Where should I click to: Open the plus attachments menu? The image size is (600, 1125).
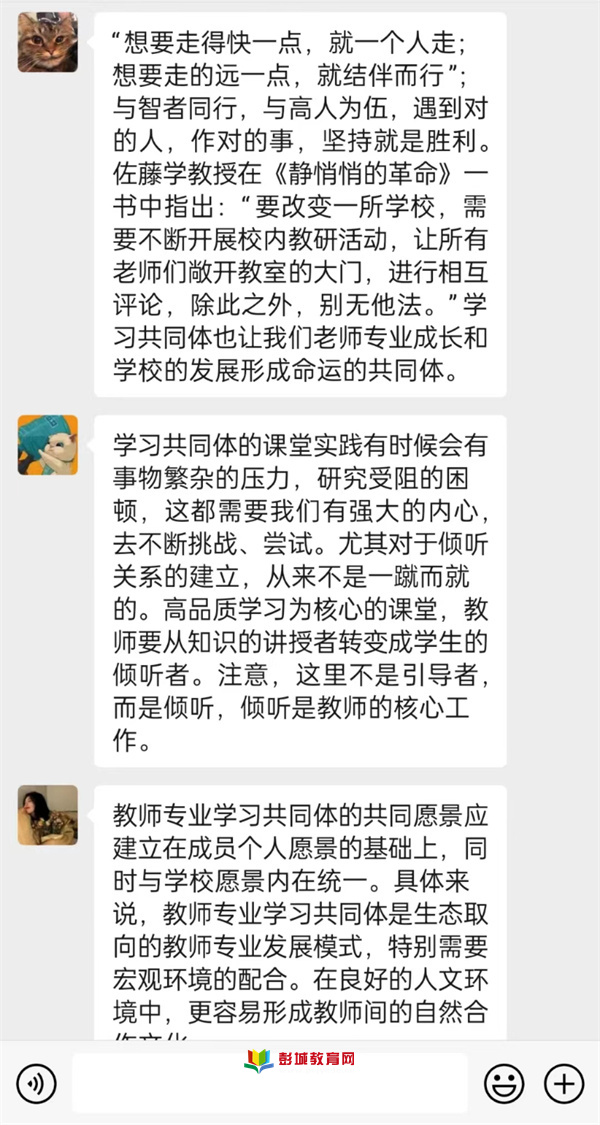pos(563,1083)
